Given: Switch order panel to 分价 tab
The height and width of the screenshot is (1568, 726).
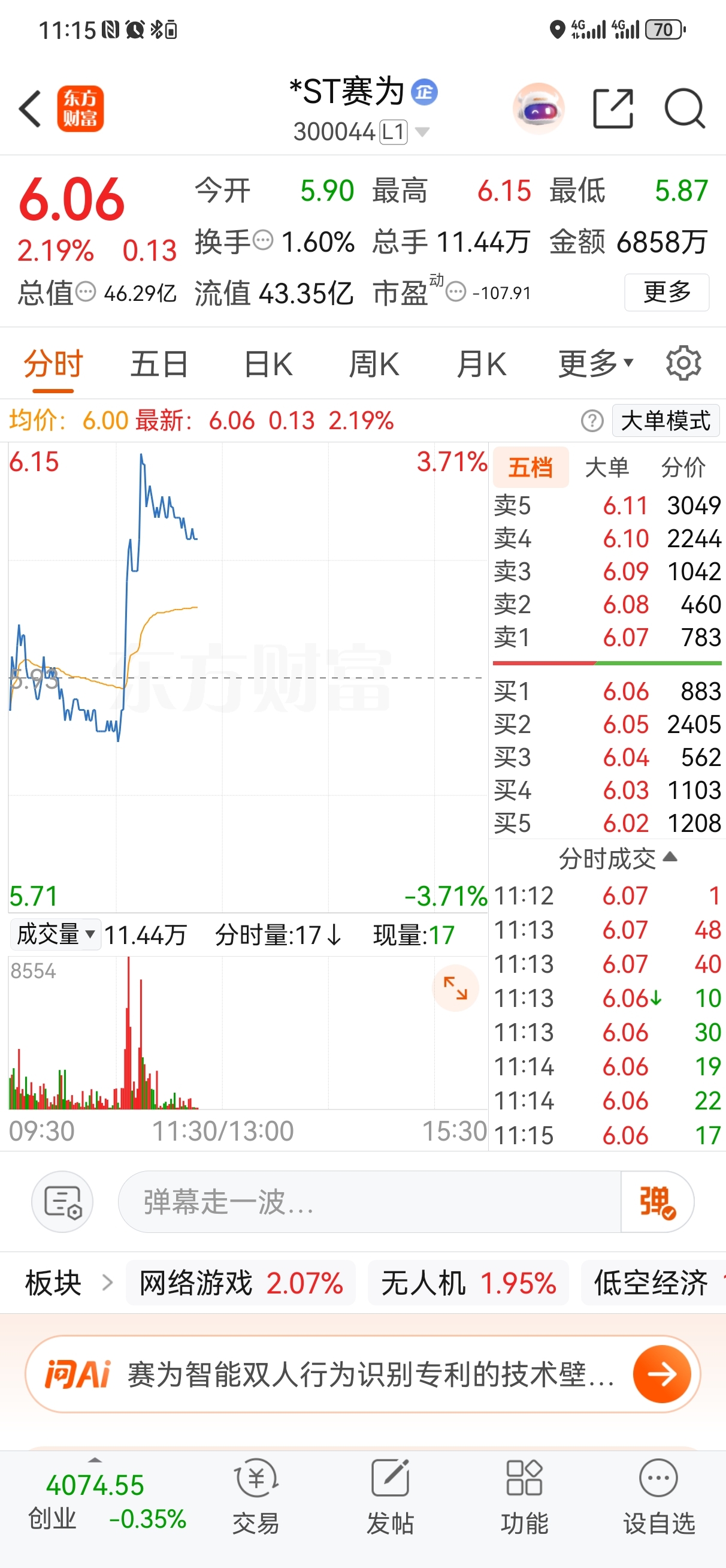Looking at the screenshot, I should [683, 468].
